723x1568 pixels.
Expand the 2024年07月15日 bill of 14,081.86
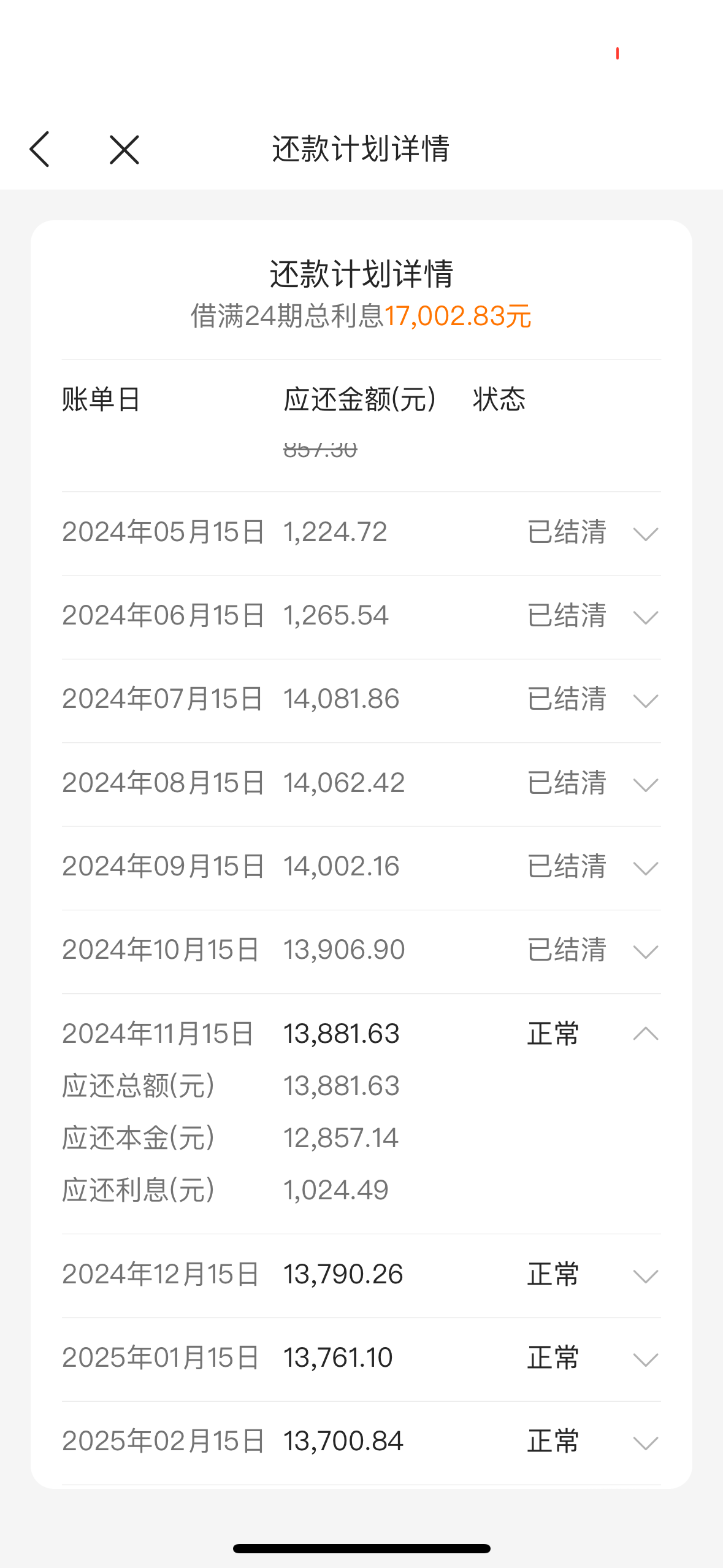pos(645,701)
